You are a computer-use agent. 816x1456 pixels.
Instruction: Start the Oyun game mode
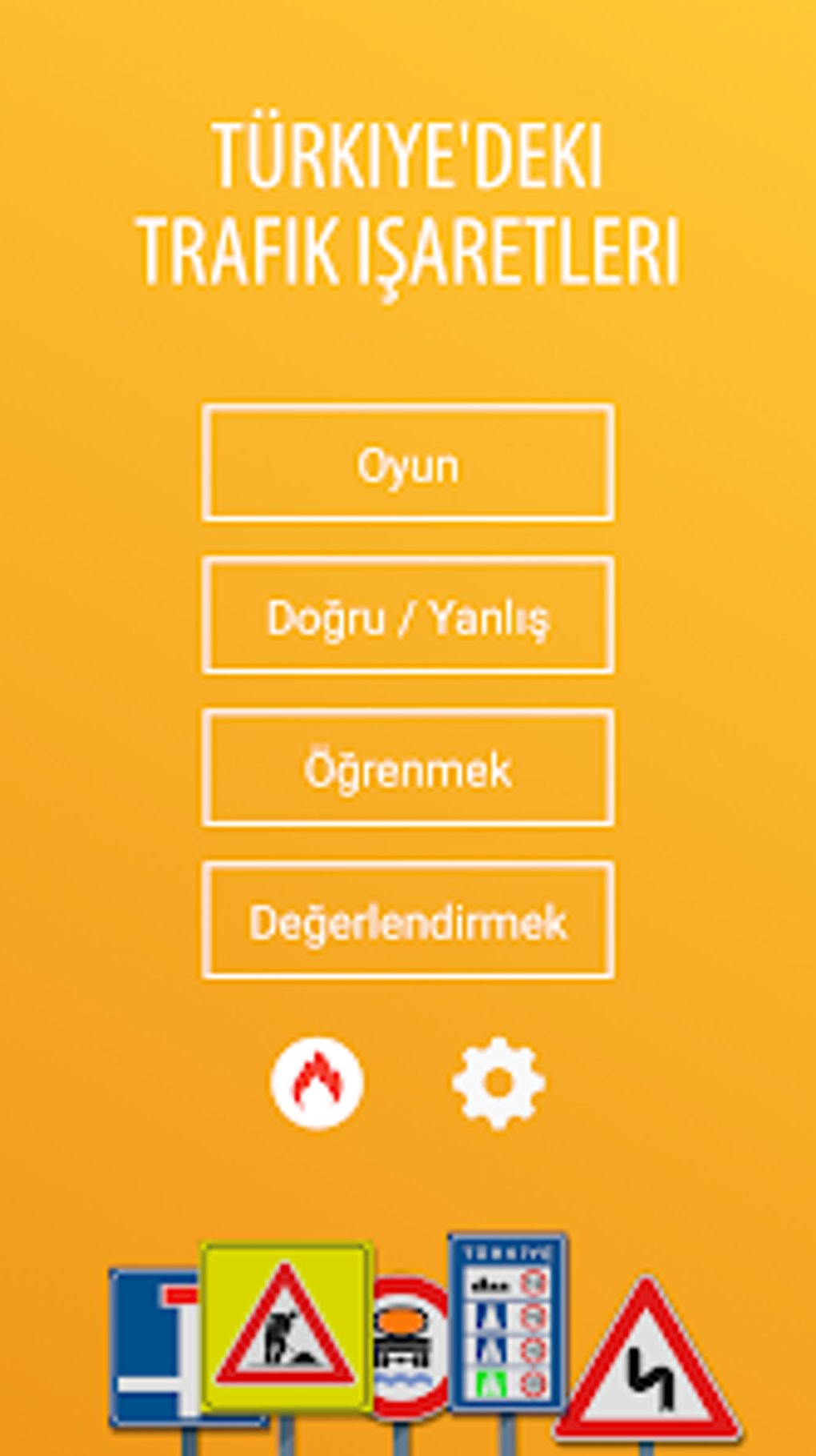[x=408, y=463]
